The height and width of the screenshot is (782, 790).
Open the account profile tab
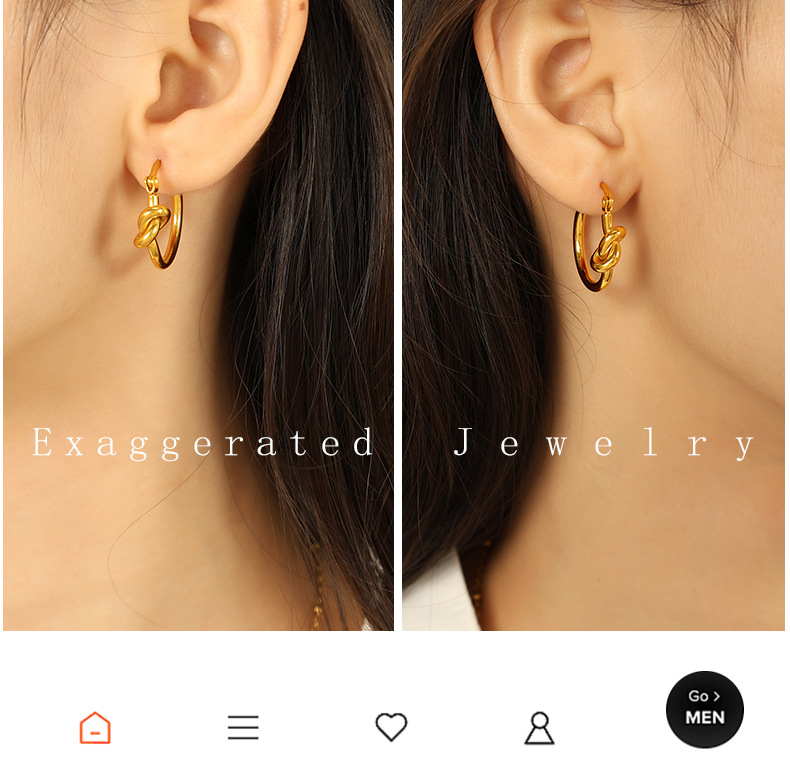[x=539, y=728]
